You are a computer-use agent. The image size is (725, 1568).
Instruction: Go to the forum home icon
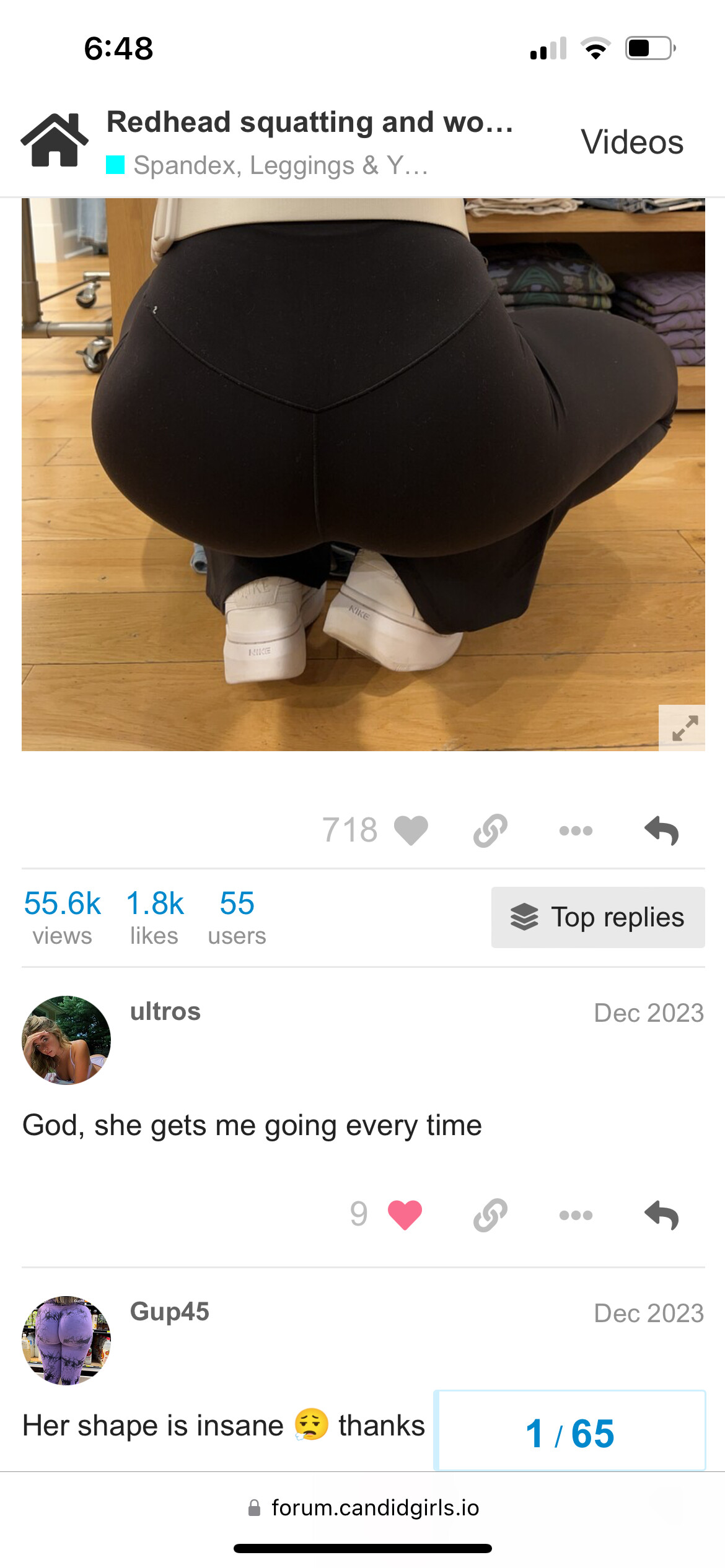[x=55, y=141]
